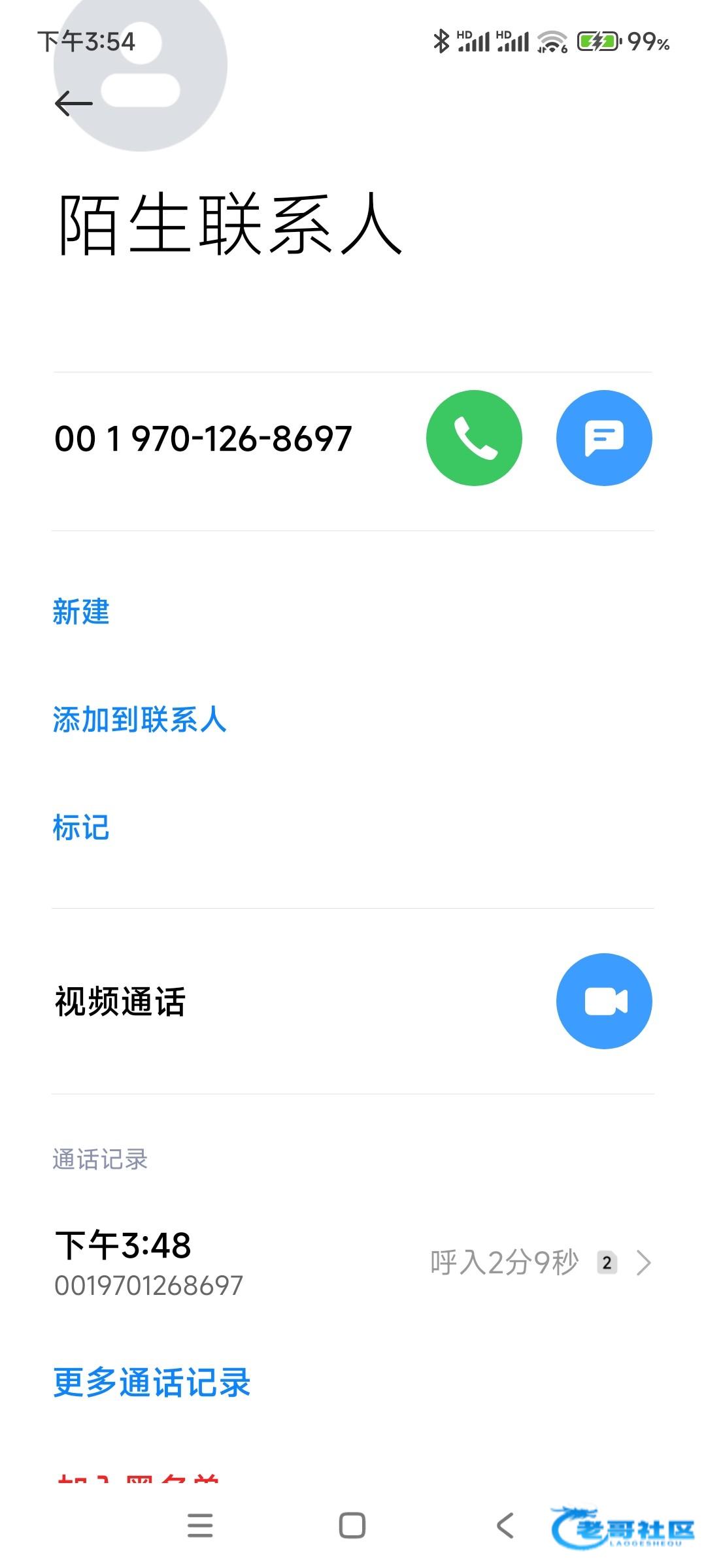
Task: Send a message to this number
Action: coord(604,438)
